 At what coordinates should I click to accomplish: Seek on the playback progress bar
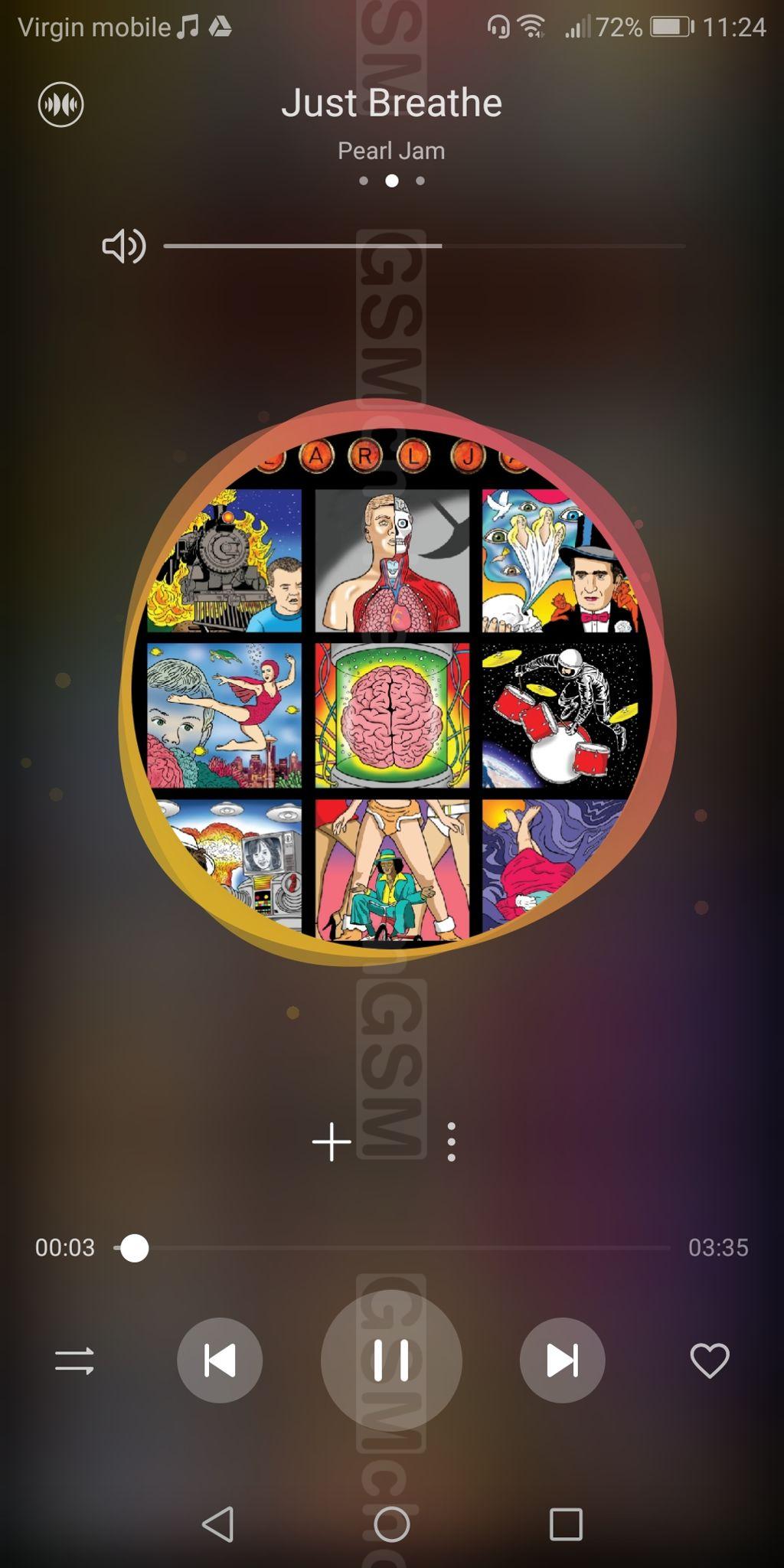392,1248
